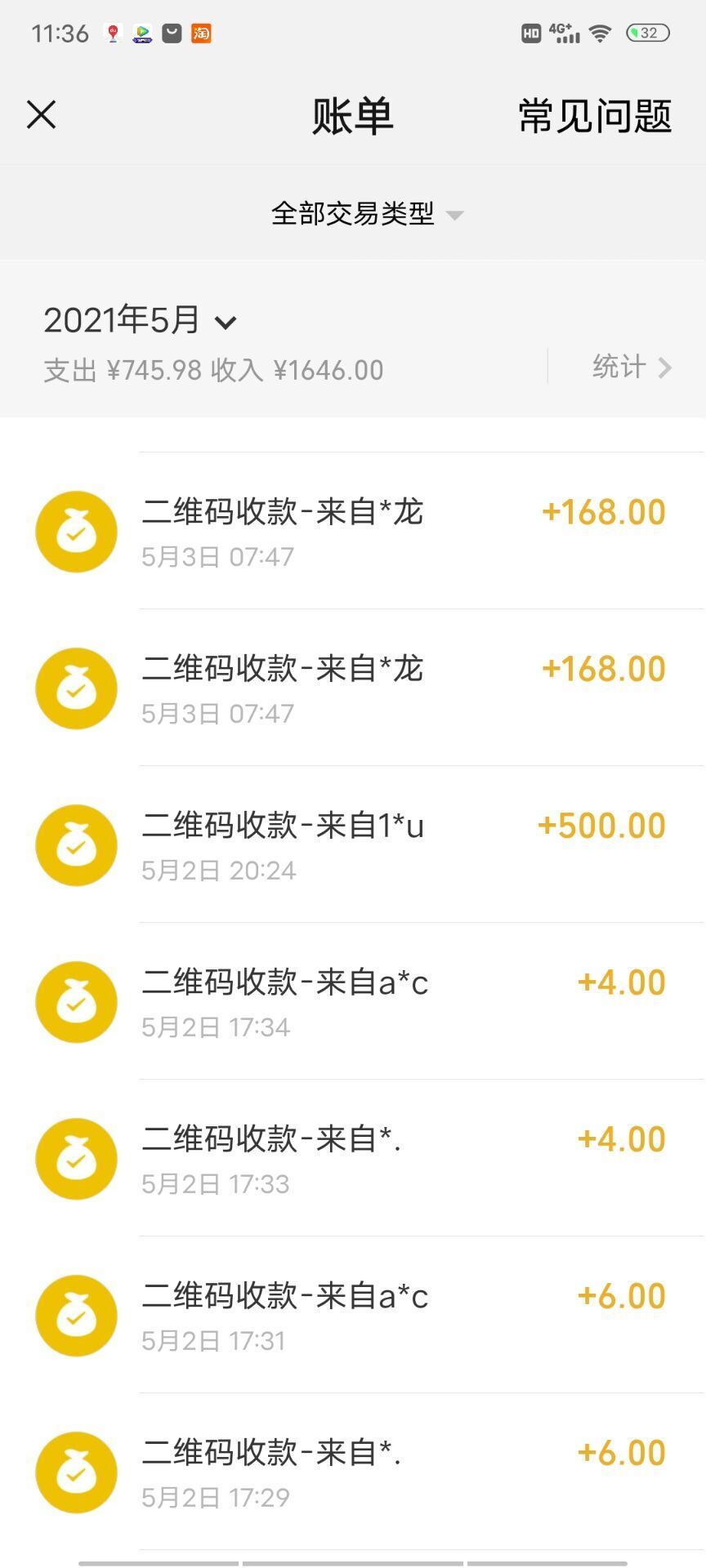Screen dimensions: 706x1568
Task: Close the 账单 bill page
Action: [41, 115]
